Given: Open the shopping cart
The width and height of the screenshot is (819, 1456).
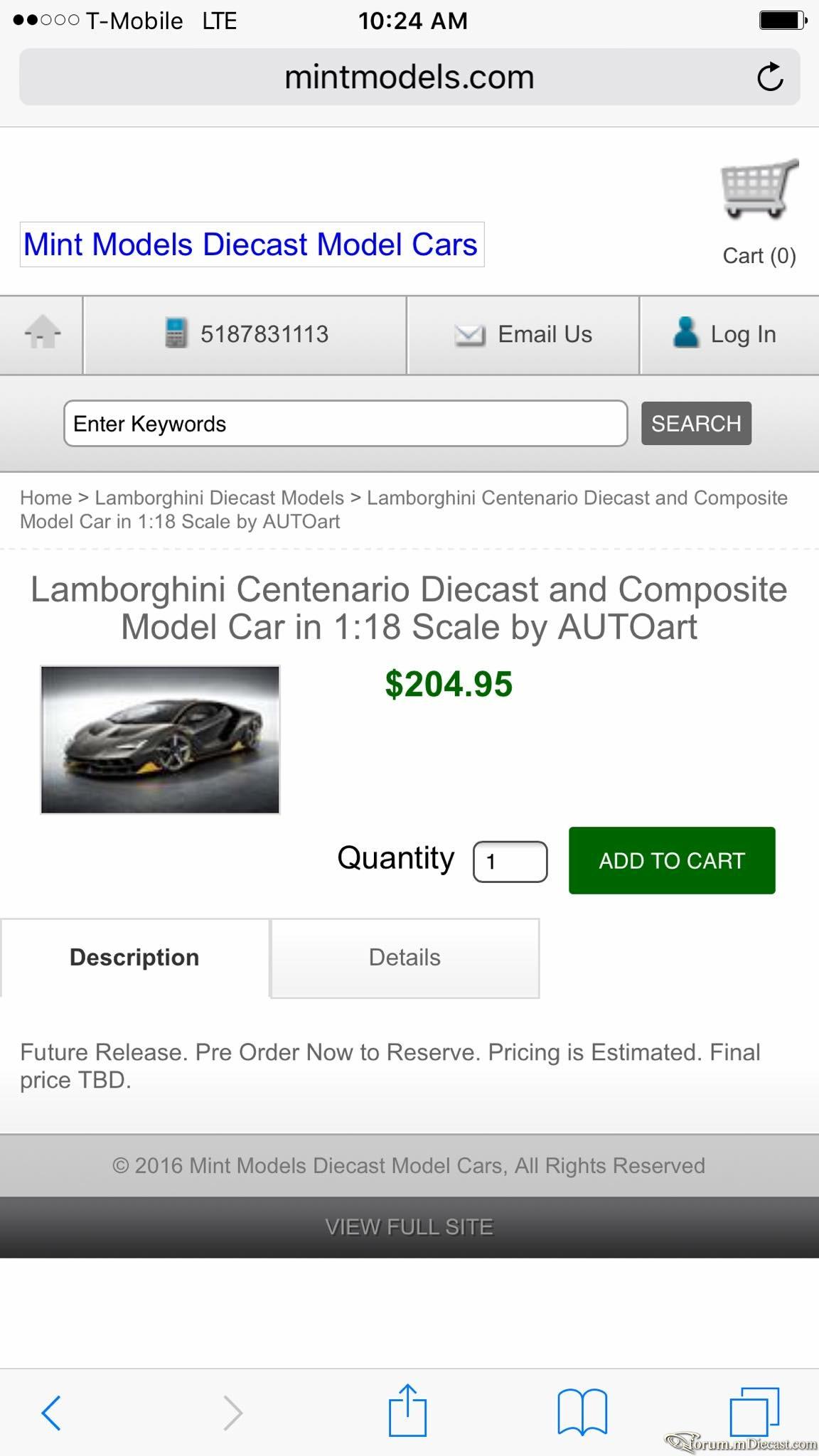Looking at the screenshot, I should pos(759,212).
